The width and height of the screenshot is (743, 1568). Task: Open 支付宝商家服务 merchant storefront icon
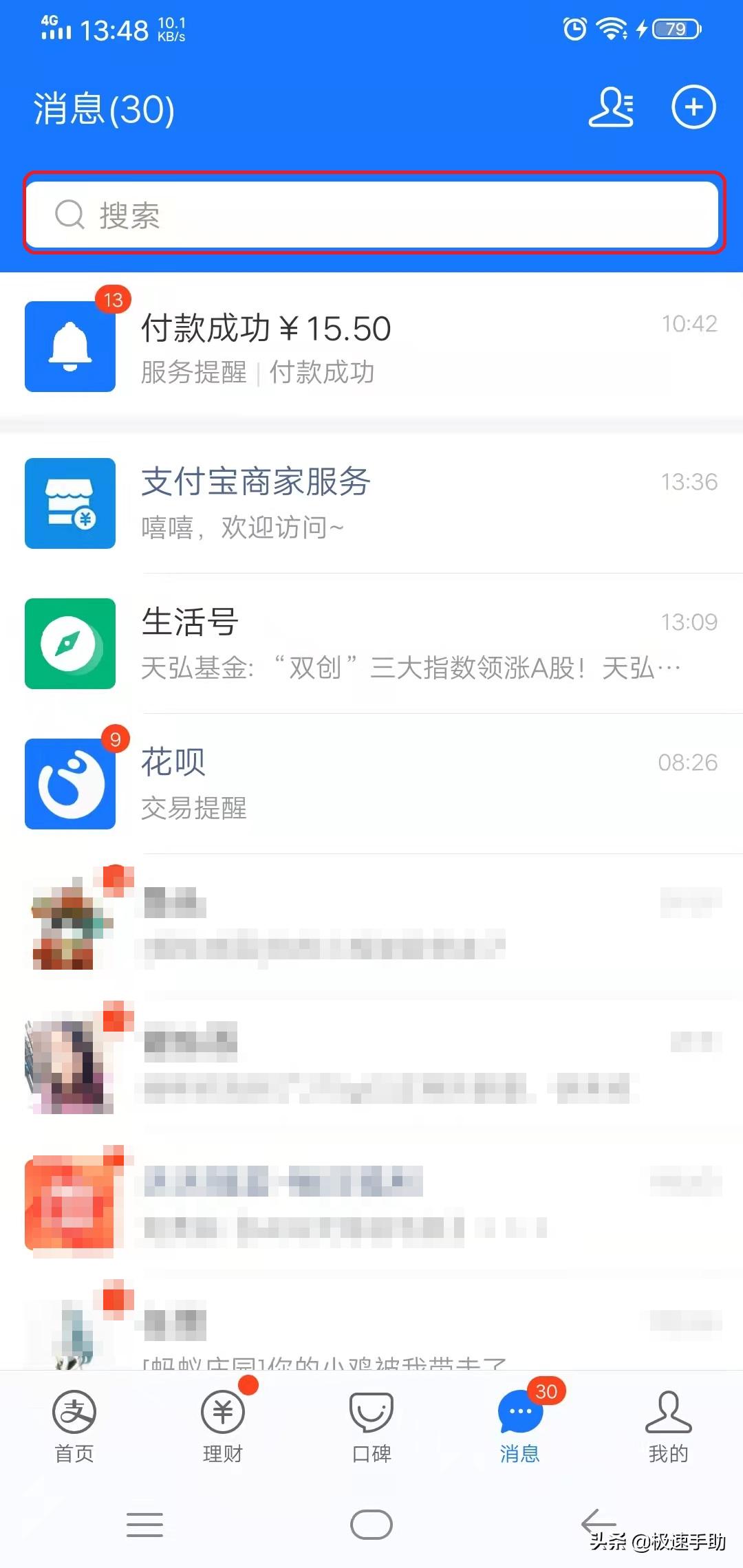pos(69,504)
